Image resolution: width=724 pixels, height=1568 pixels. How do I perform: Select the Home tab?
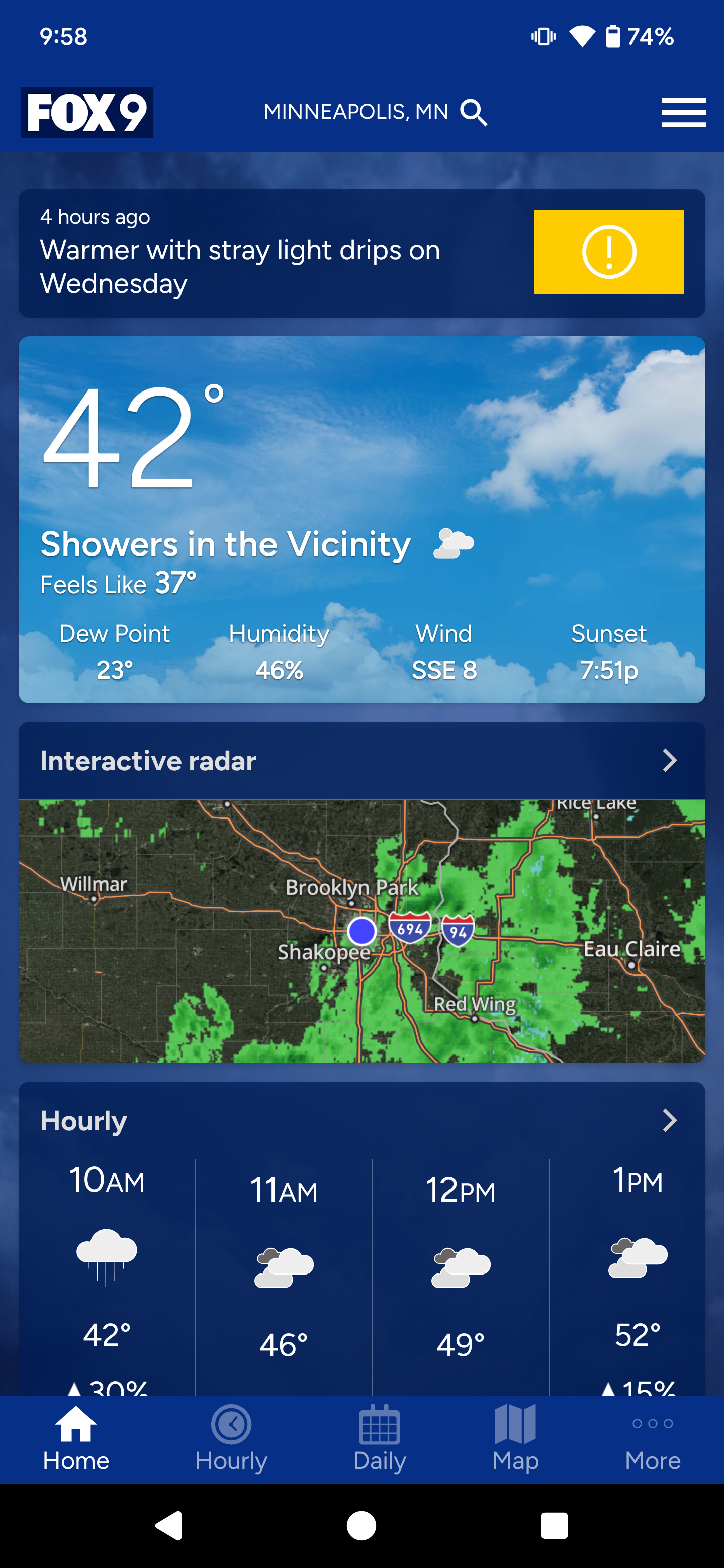(x=76, y=1438)
